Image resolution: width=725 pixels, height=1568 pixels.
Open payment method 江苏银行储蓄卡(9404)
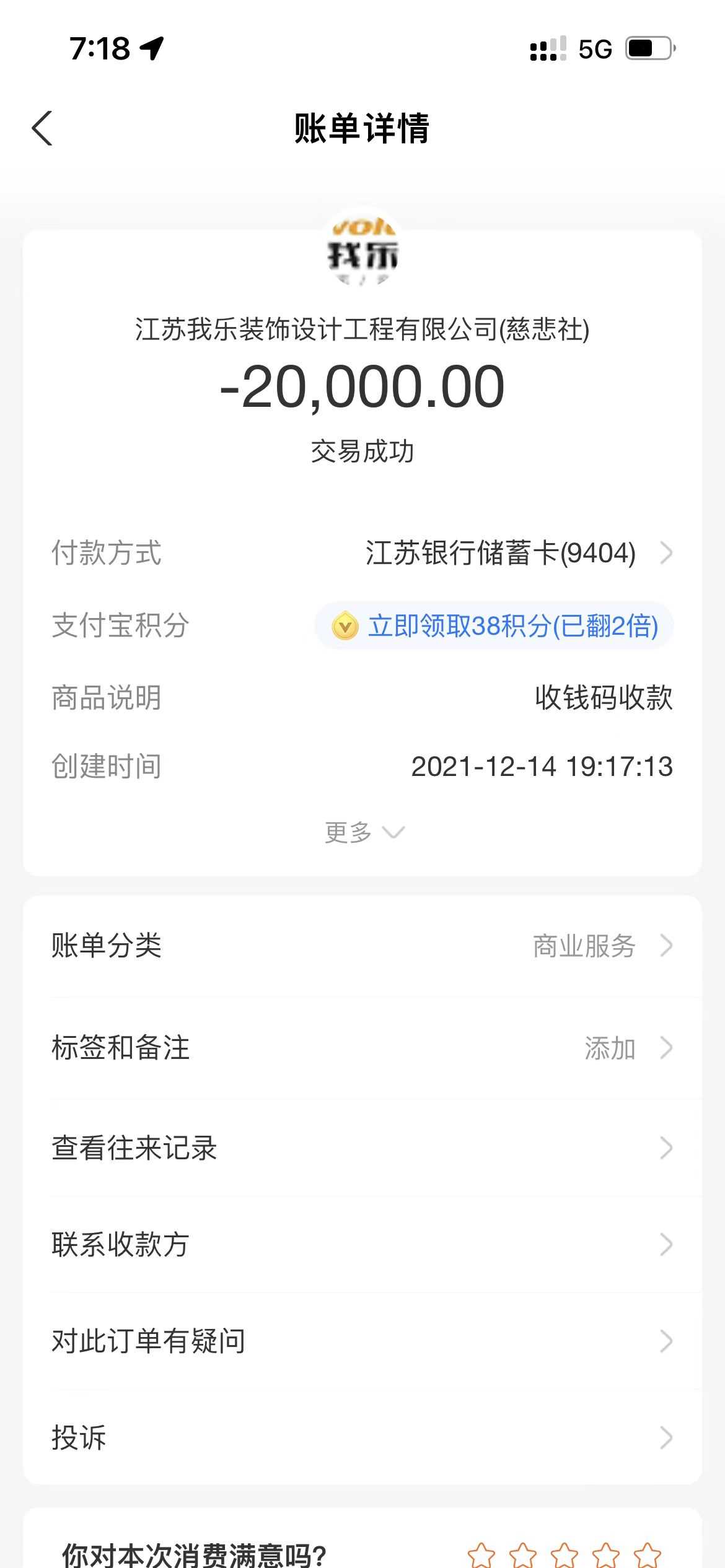coord(517,553)
